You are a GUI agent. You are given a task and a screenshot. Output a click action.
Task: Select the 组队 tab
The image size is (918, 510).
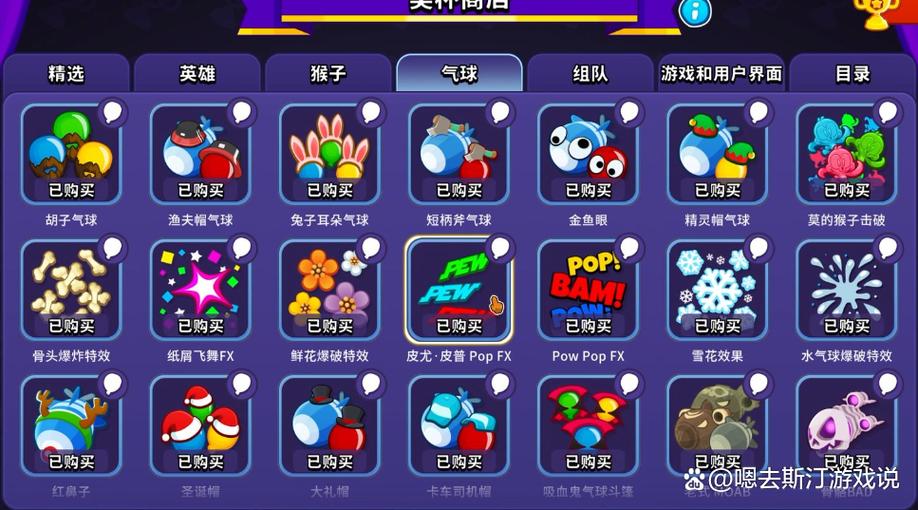click(590, 74)
